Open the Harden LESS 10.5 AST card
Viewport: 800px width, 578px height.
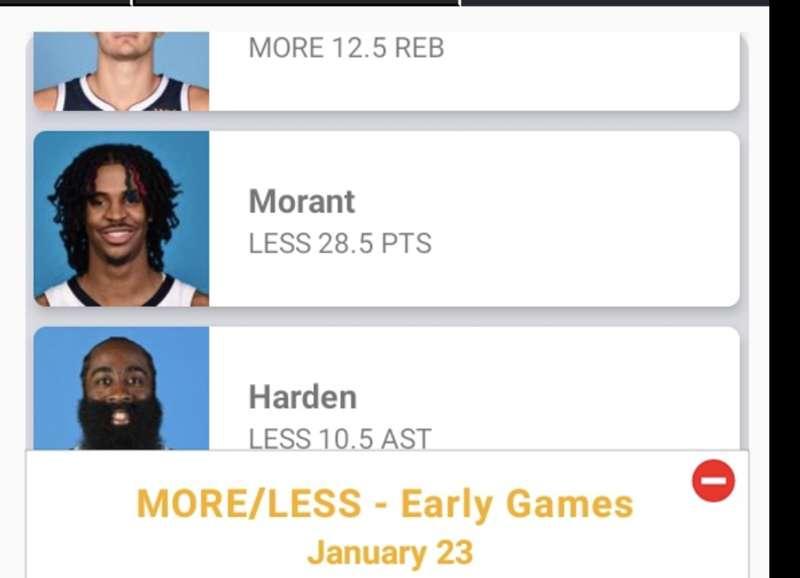point(386,400)
